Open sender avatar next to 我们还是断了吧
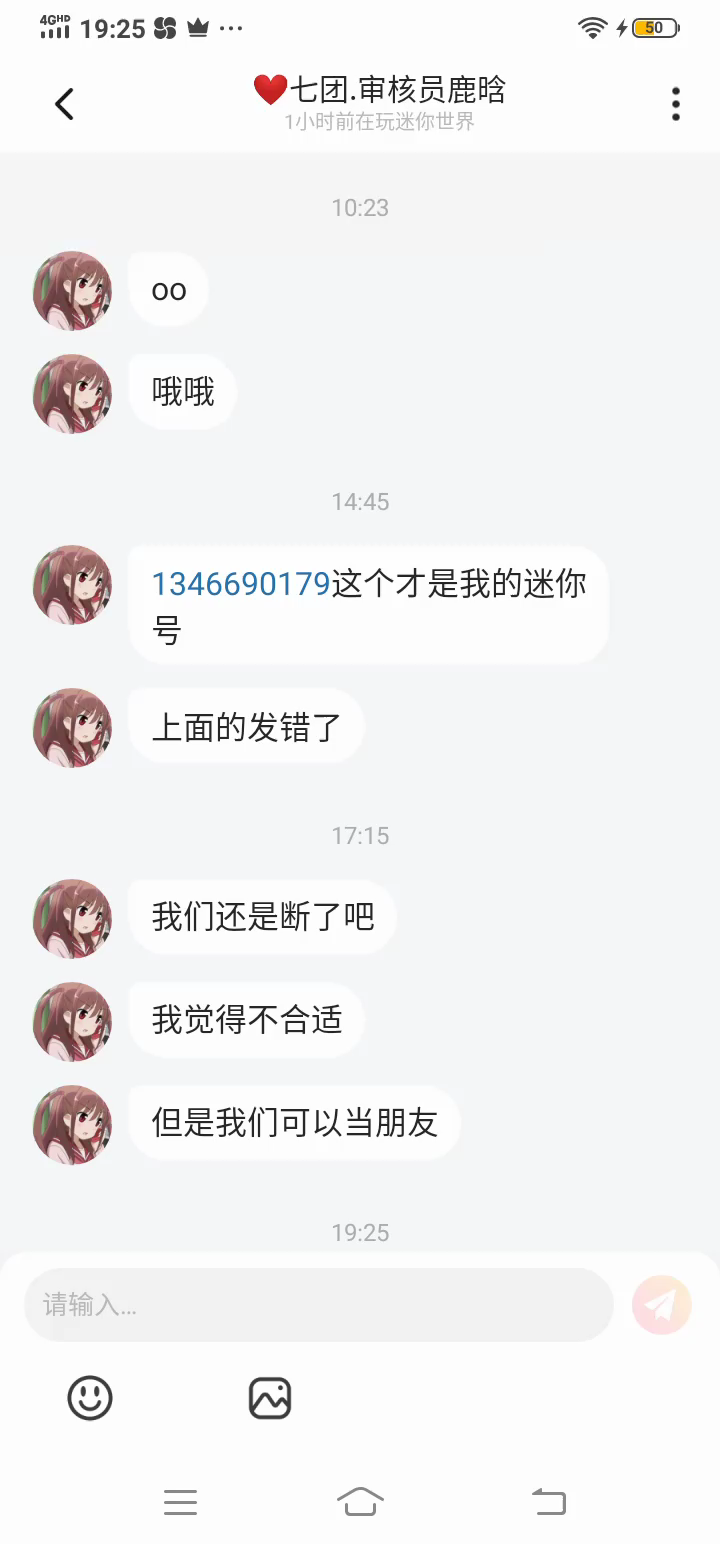Viewport: 720px width, 1544px height. click(72, 918)
